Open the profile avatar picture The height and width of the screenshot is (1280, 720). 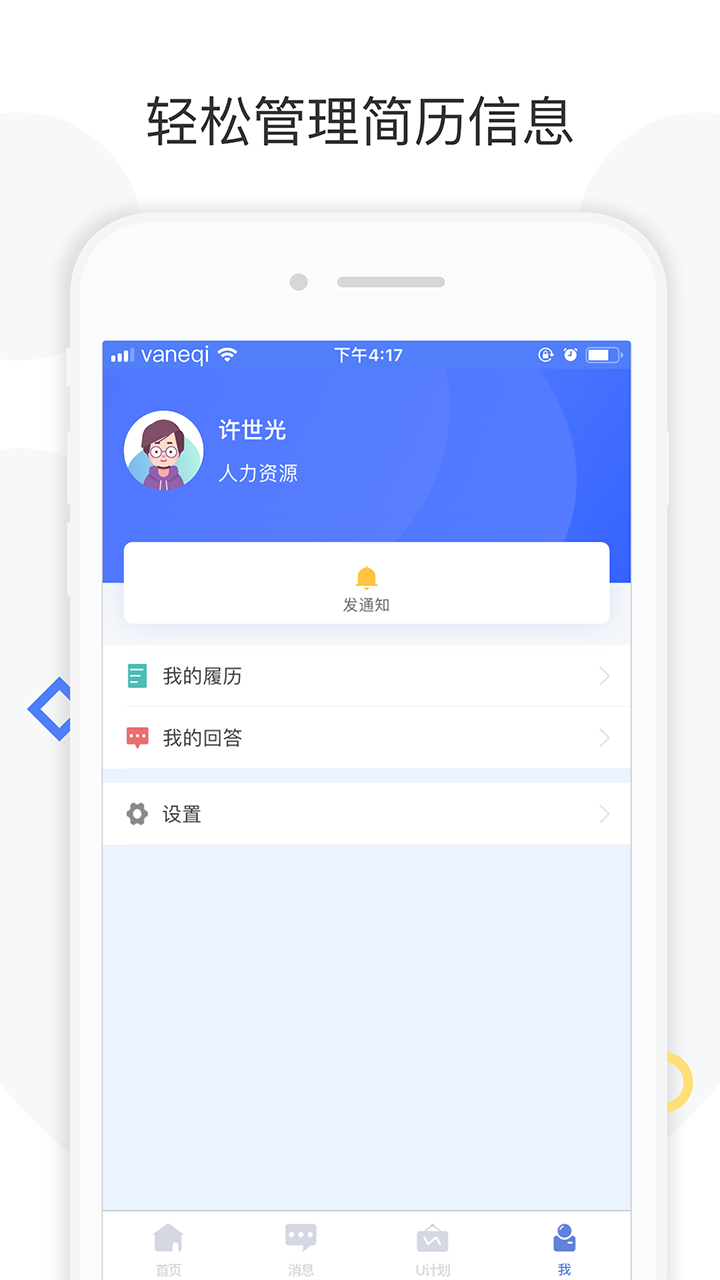pyautogui.click(x=163, y=450)
